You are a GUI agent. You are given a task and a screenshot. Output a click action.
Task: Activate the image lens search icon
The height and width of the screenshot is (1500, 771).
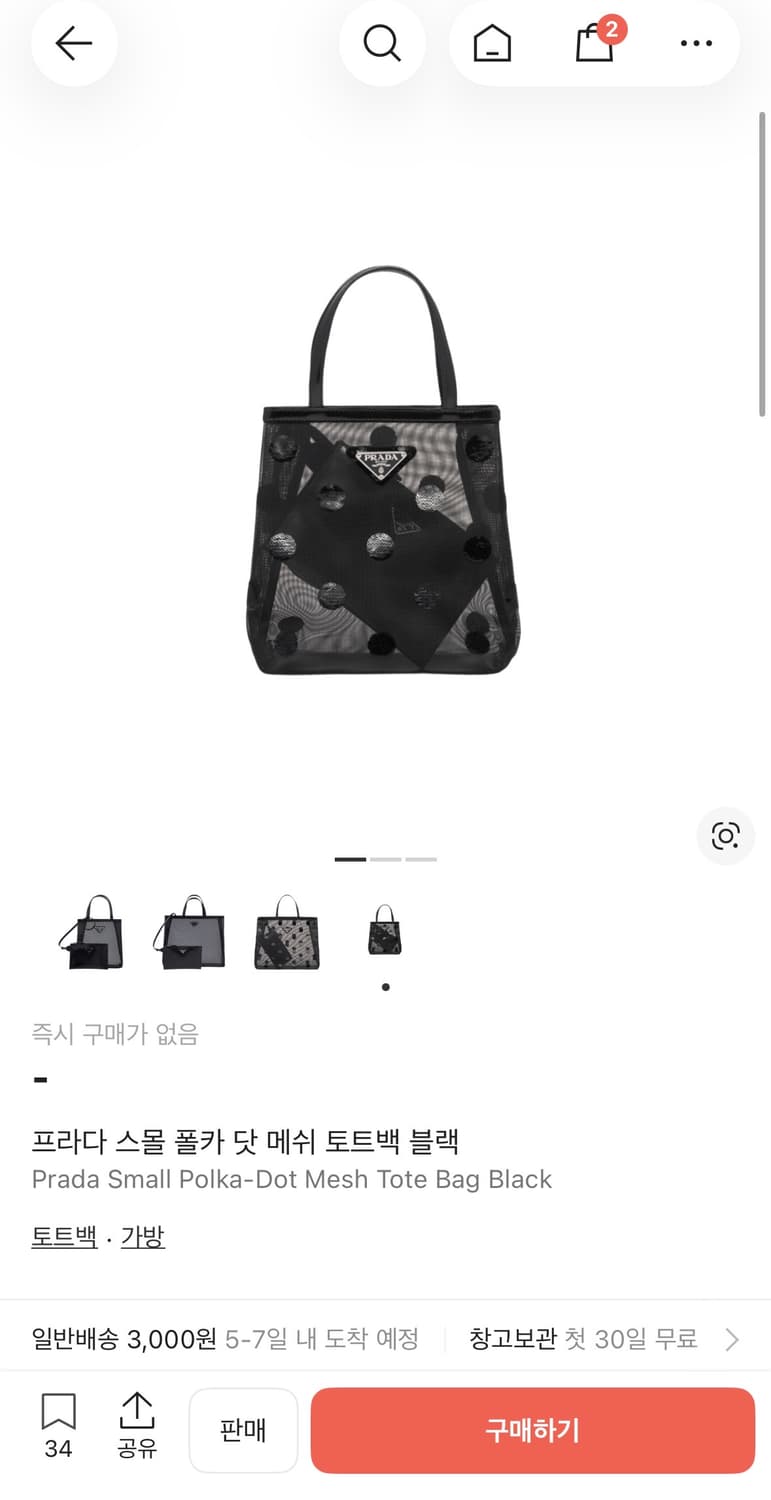pos(725,836)
